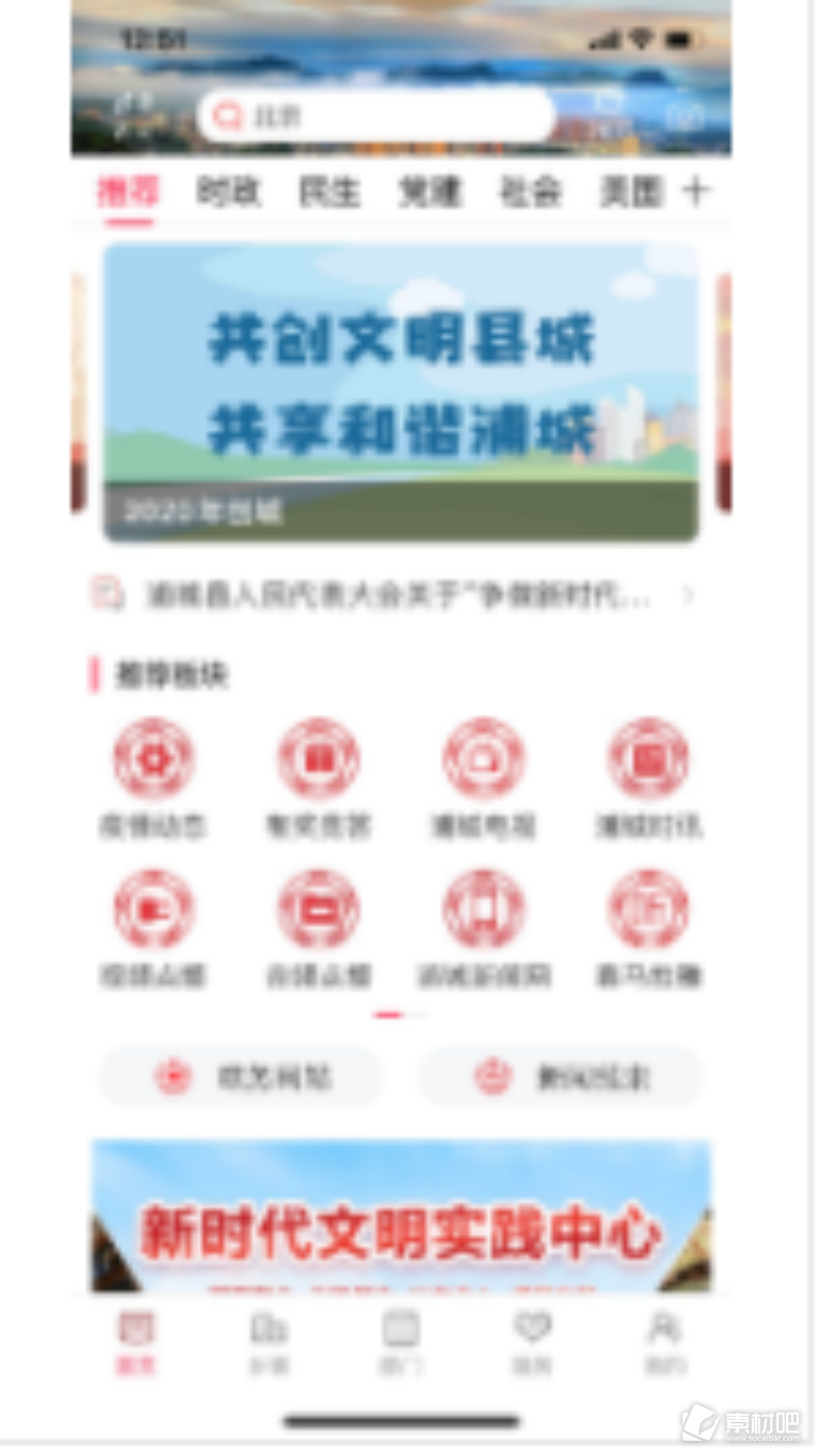This screenshot has width=819, height=1456.
Task: Go to the 服务 tab in bottom navigation
Action: (532, 1342)
